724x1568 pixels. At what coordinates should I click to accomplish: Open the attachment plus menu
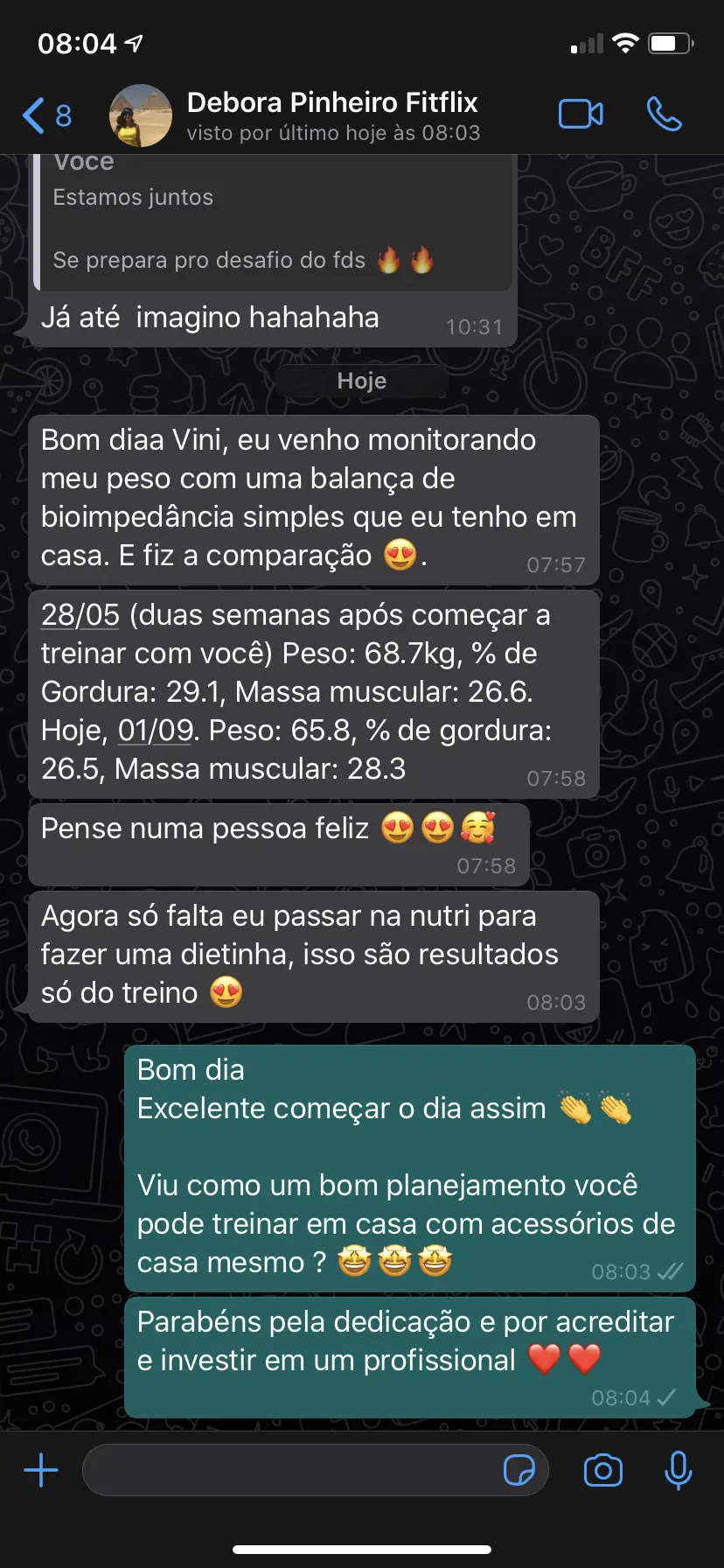[41, 1469]
